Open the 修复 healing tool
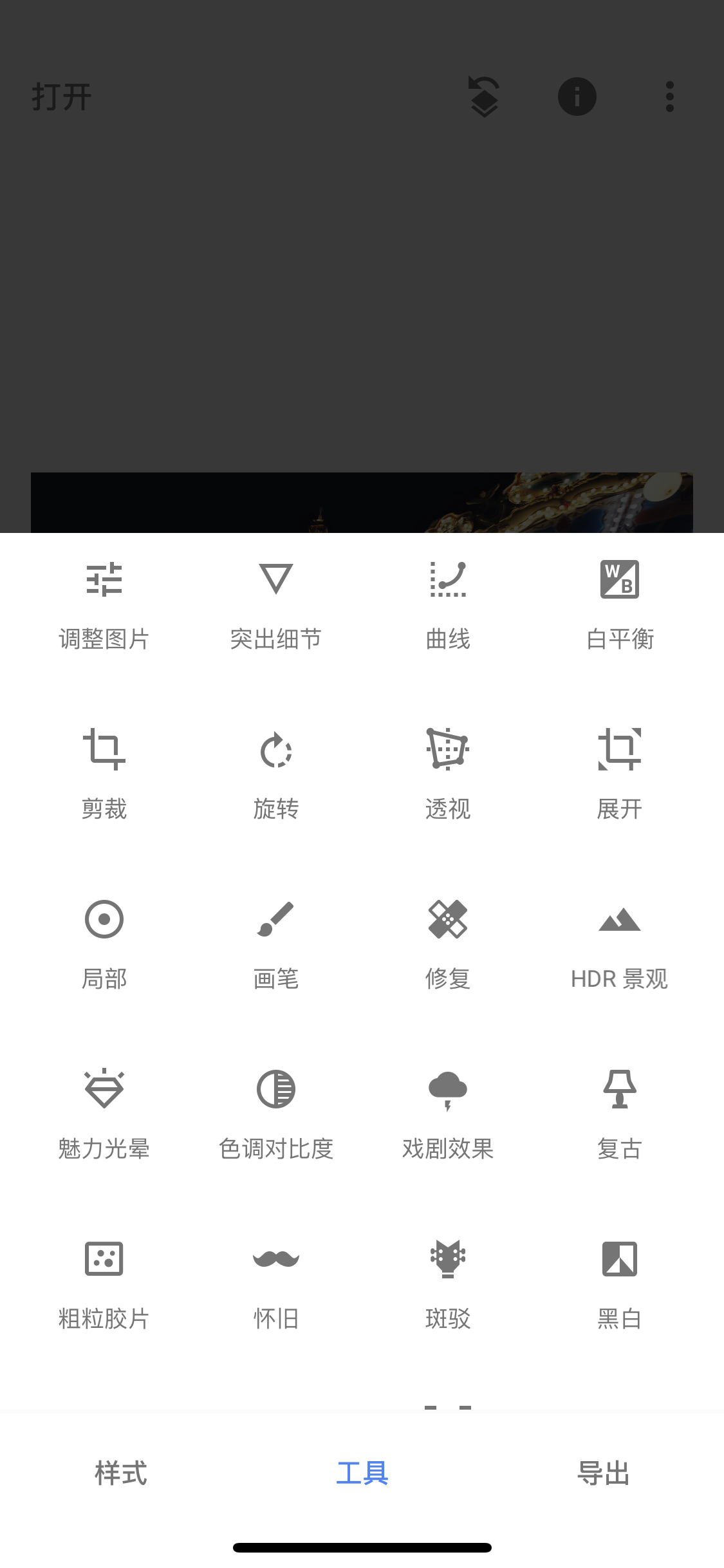This screenshot has width=724, height=1568. (448, 944)
